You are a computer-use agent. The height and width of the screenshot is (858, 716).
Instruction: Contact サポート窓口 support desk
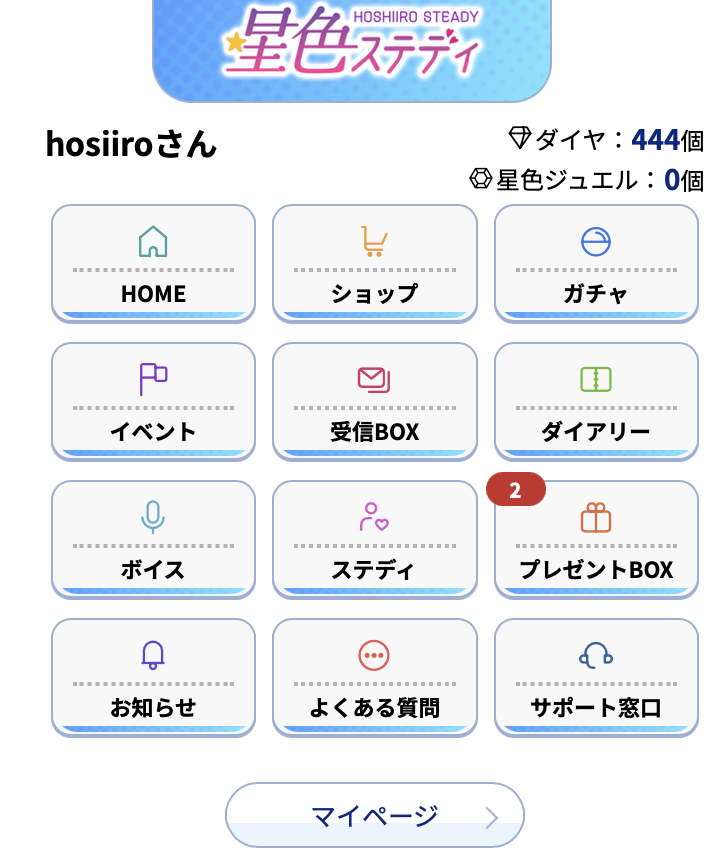tap(596, 678)
